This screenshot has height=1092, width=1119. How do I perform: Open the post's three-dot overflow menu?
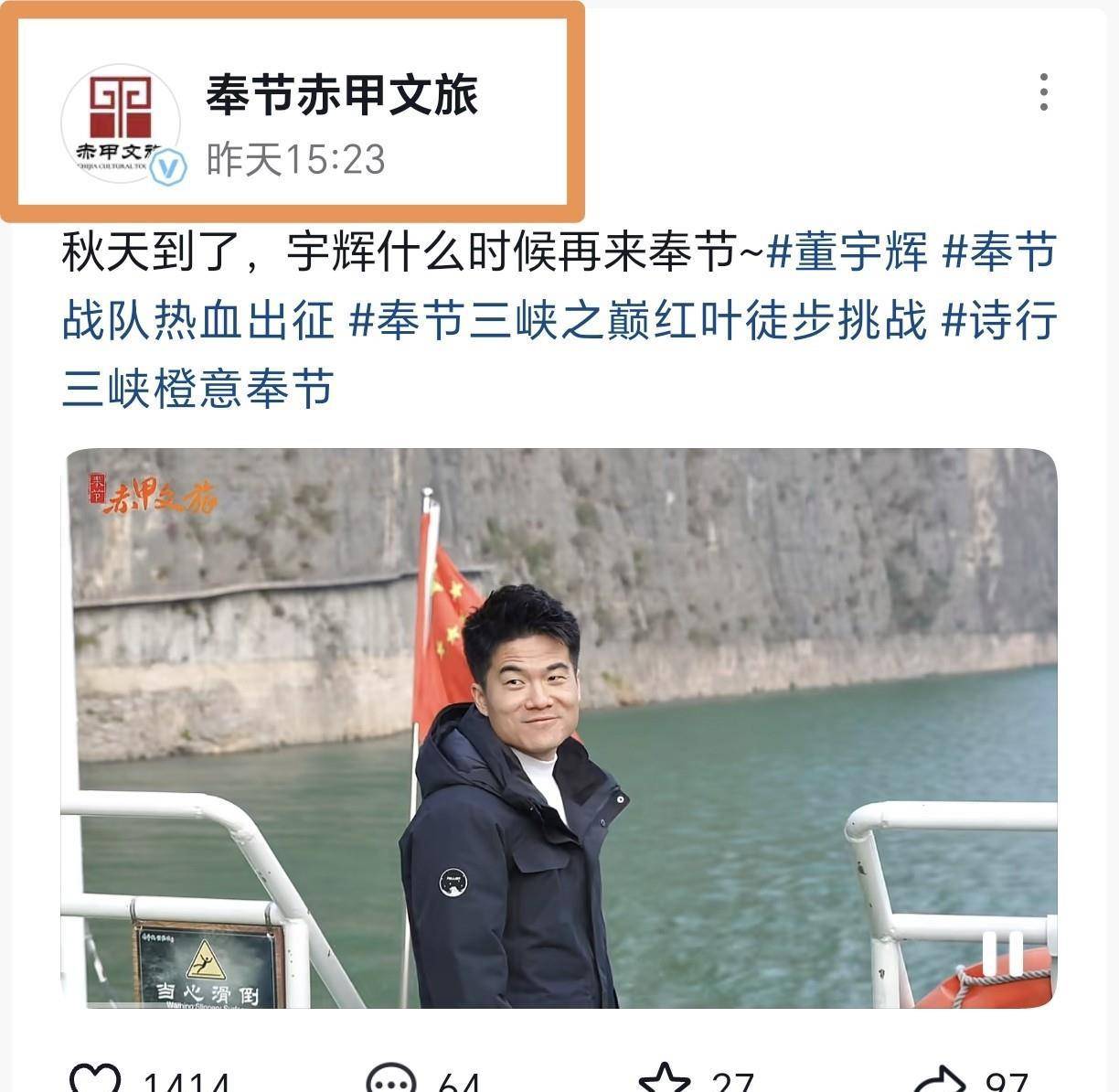point(1043,92)
